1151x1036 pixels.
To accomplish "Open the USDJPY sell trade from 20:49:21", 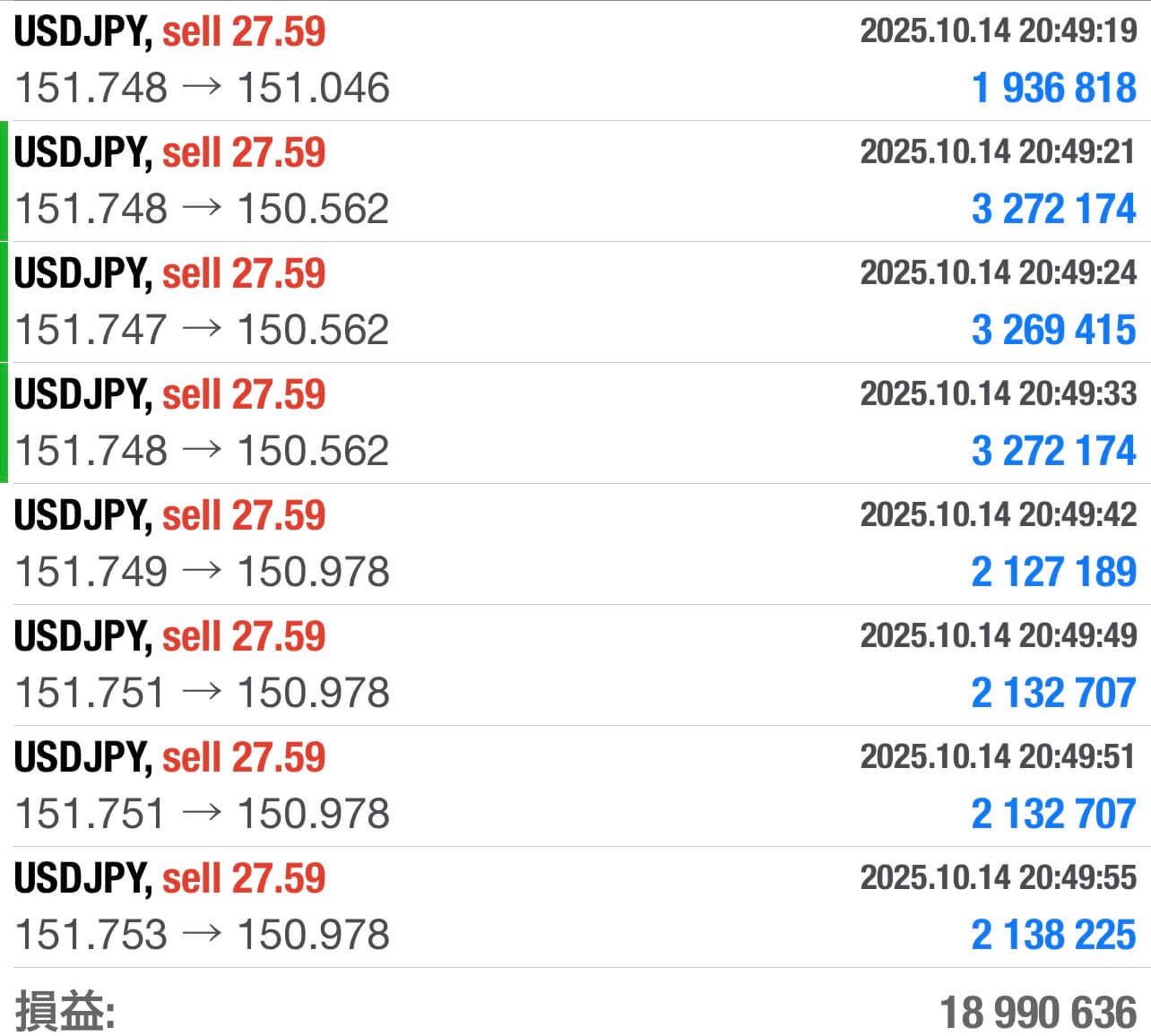I will pyautogui.click(x=575, y=181).
